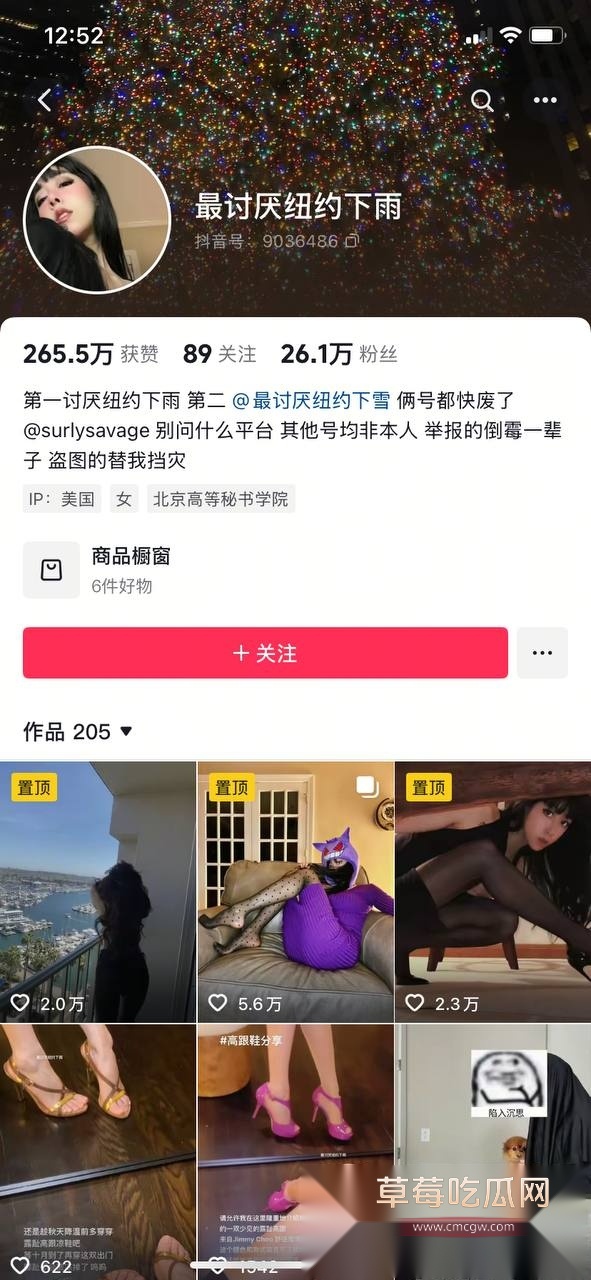
Task: Open the pinned video with 2.3万 likes
Action: (x=493, y=892)
